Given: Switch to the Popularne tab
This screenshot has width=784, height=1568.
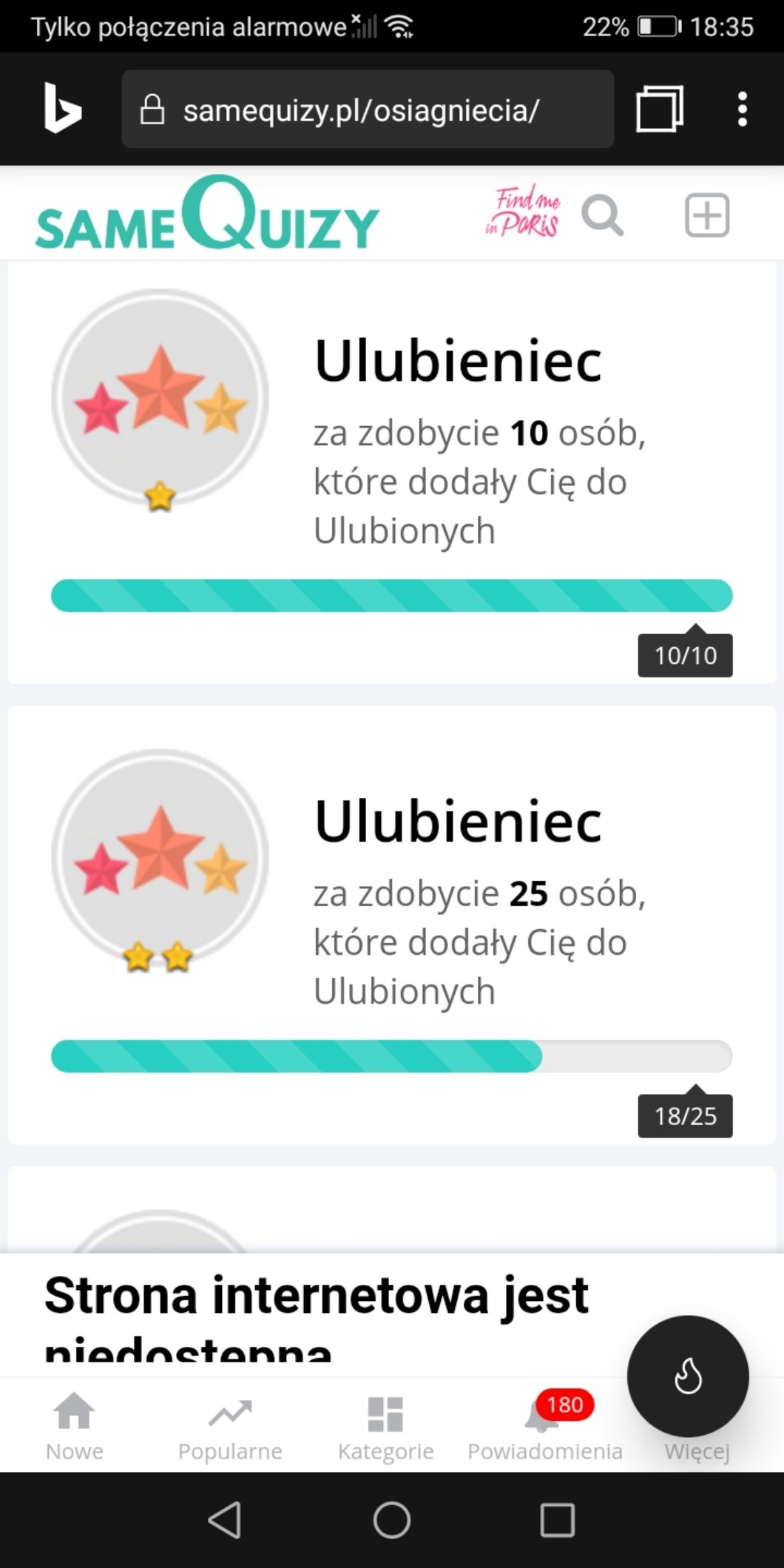Looking at the screenshot, I should (x=230, y=1427).
